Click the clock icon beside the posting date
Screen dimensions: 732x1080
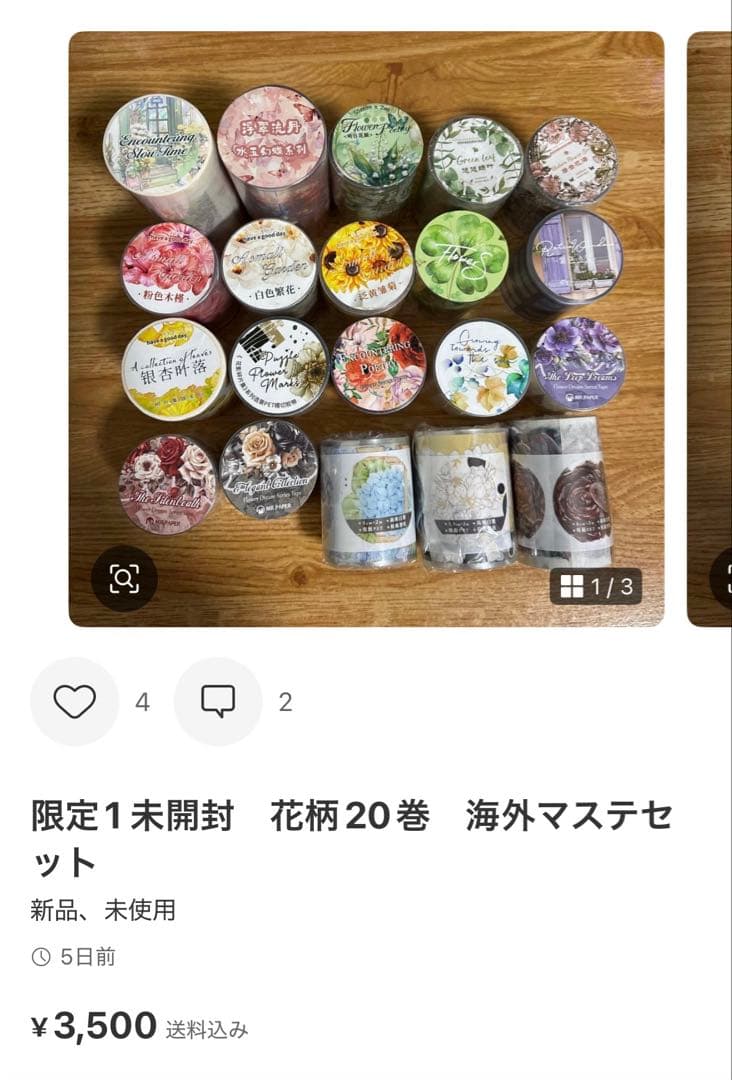click(x=40, y=957)
